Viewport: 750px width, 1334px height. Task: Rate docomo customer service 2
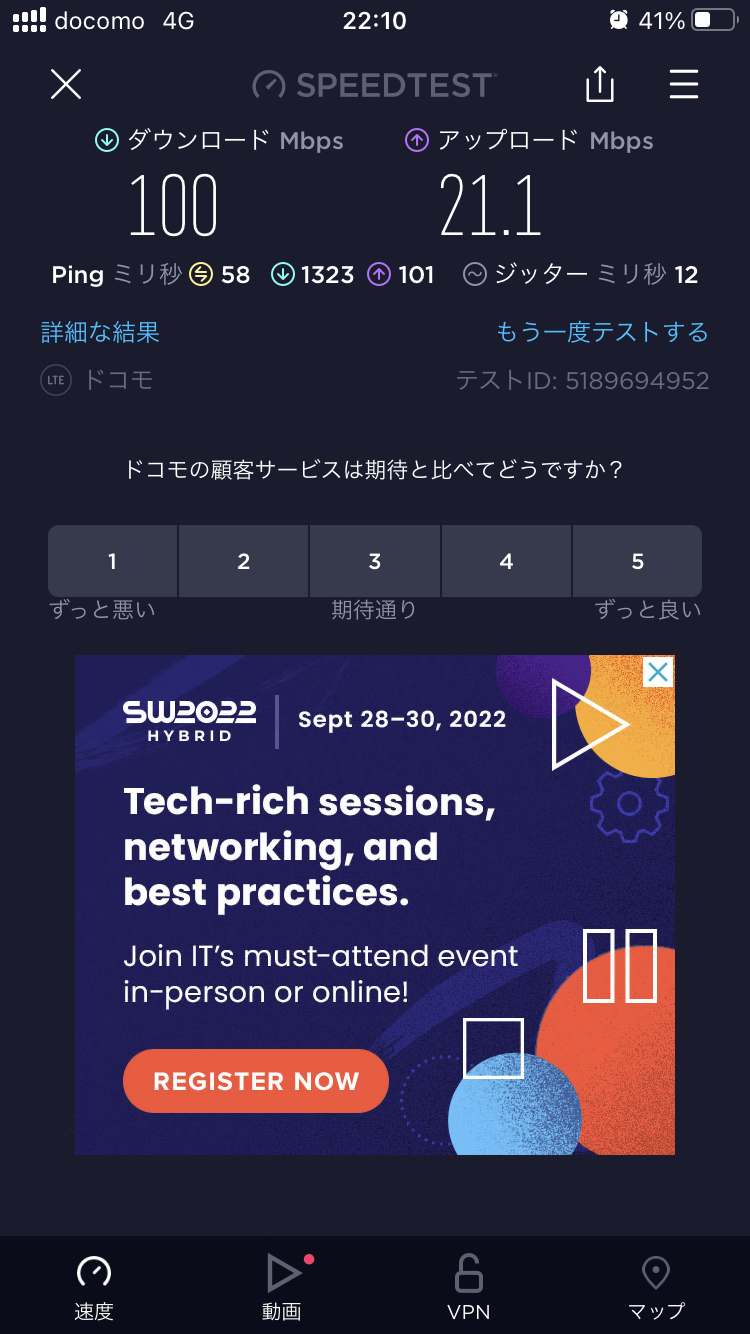pos(244,561)
